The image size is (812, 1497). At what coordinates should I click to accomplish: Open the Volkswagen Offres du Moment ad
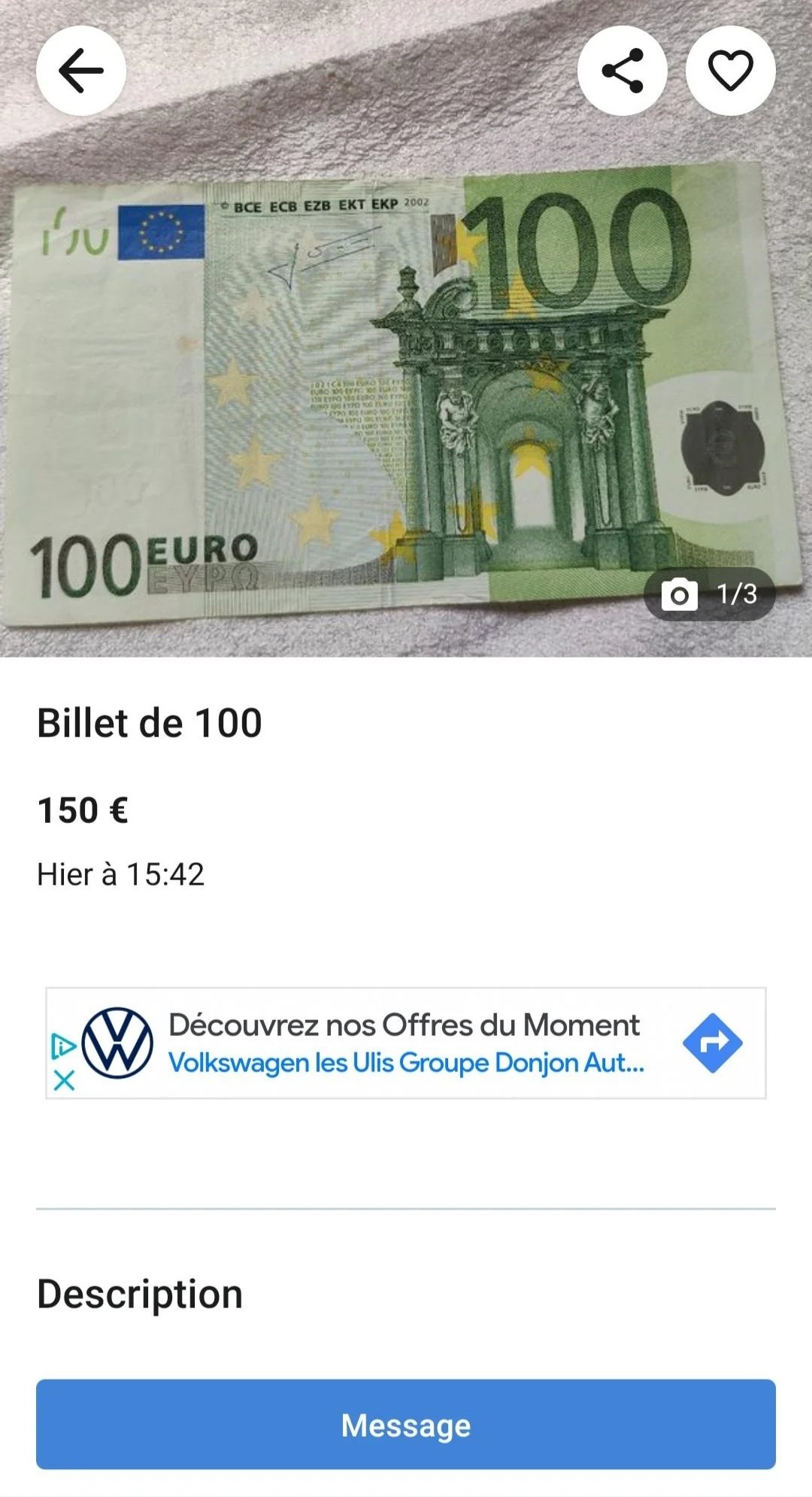(404, 1043)
